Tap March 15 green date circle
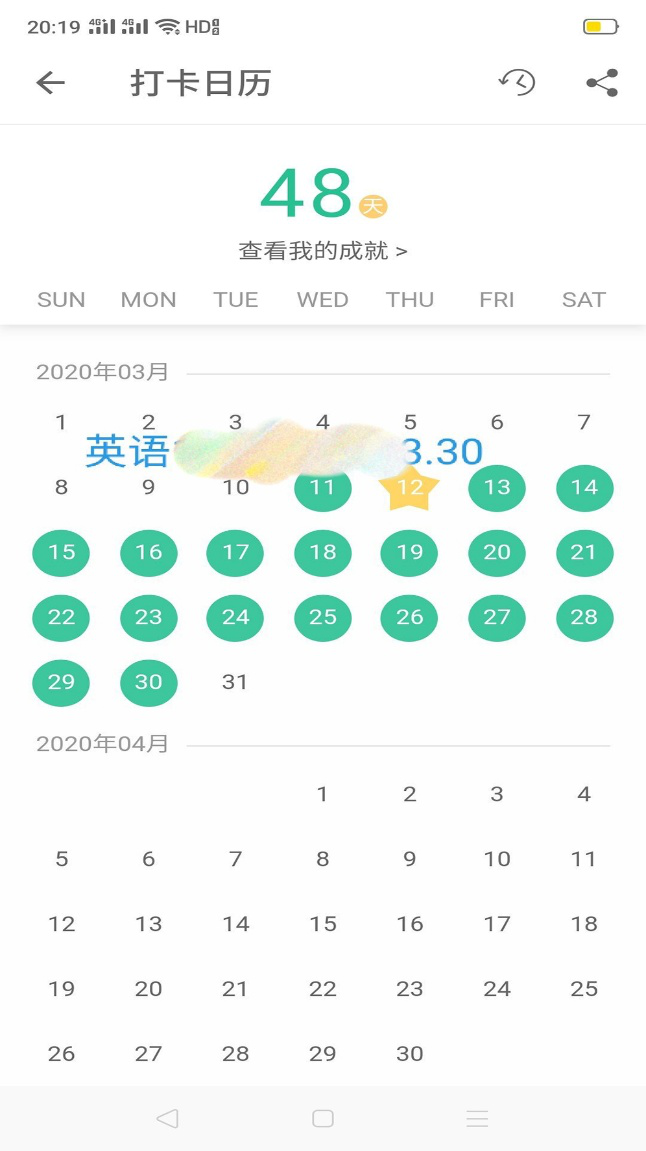This screenshot has width=646, height=1151. [x=61, y=552]
